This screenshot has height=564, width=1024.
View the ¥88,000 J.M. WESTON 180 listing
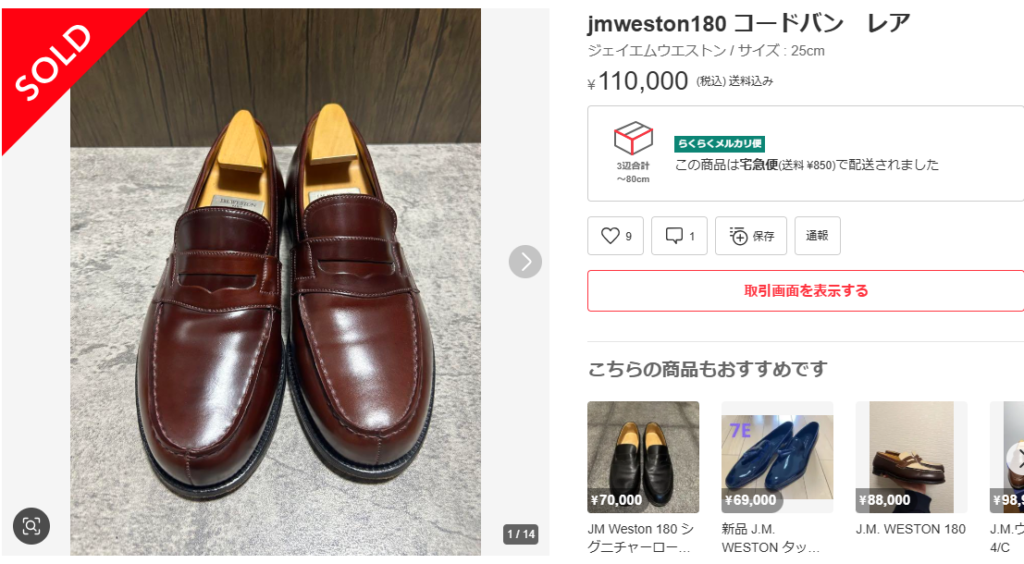coord(911,457)
